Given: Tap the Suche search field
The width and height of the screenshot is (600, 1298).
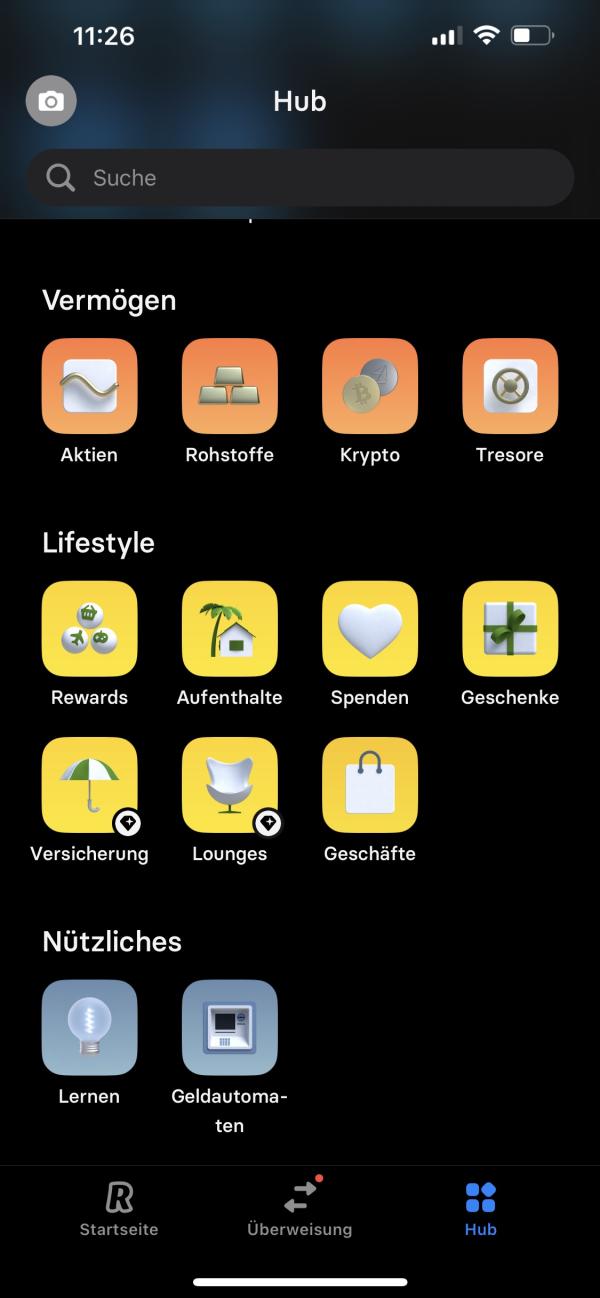Looking at the screenshot, I should 300,178.
